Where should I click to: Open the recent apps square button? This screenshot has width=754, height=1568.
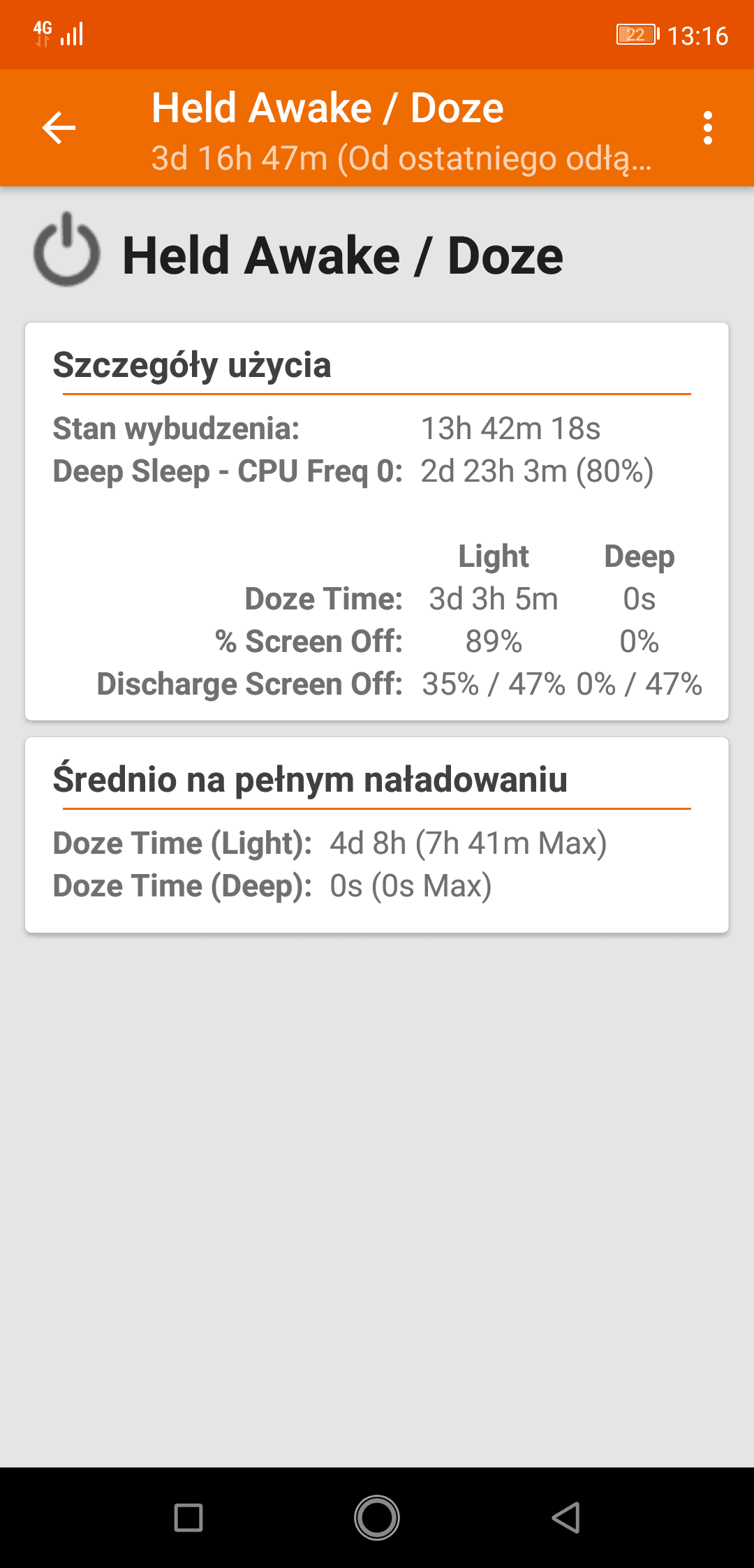pos(188,1518)
